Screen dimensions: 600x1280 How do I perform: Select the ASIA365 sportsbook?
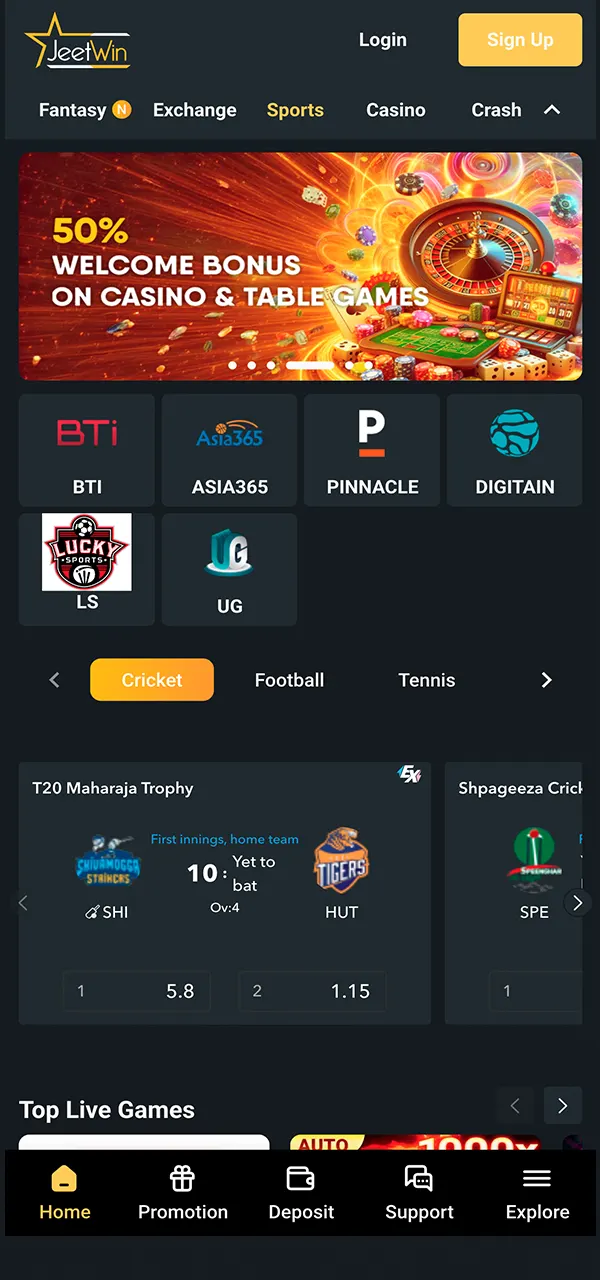click(230, 449)
